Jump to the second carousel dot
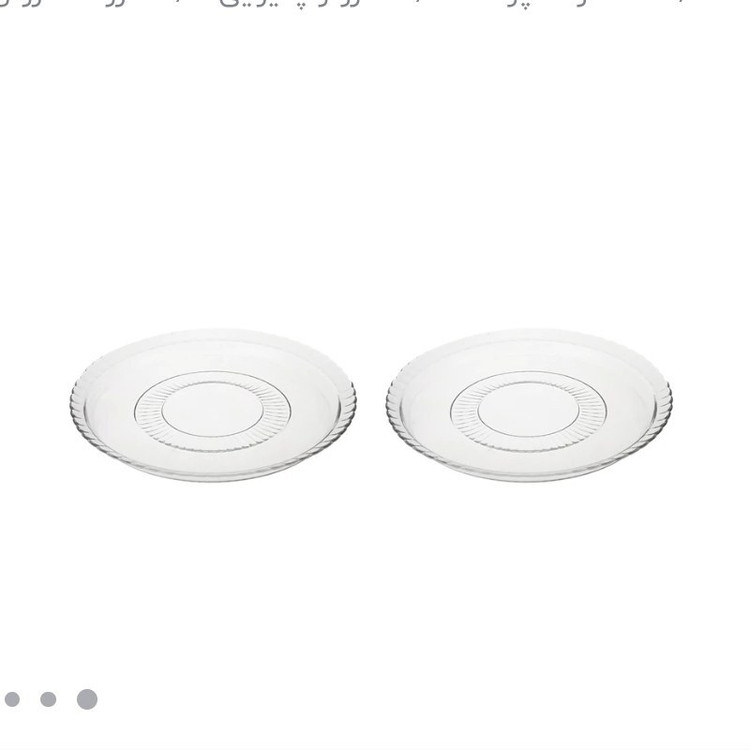 pos(48,699)
